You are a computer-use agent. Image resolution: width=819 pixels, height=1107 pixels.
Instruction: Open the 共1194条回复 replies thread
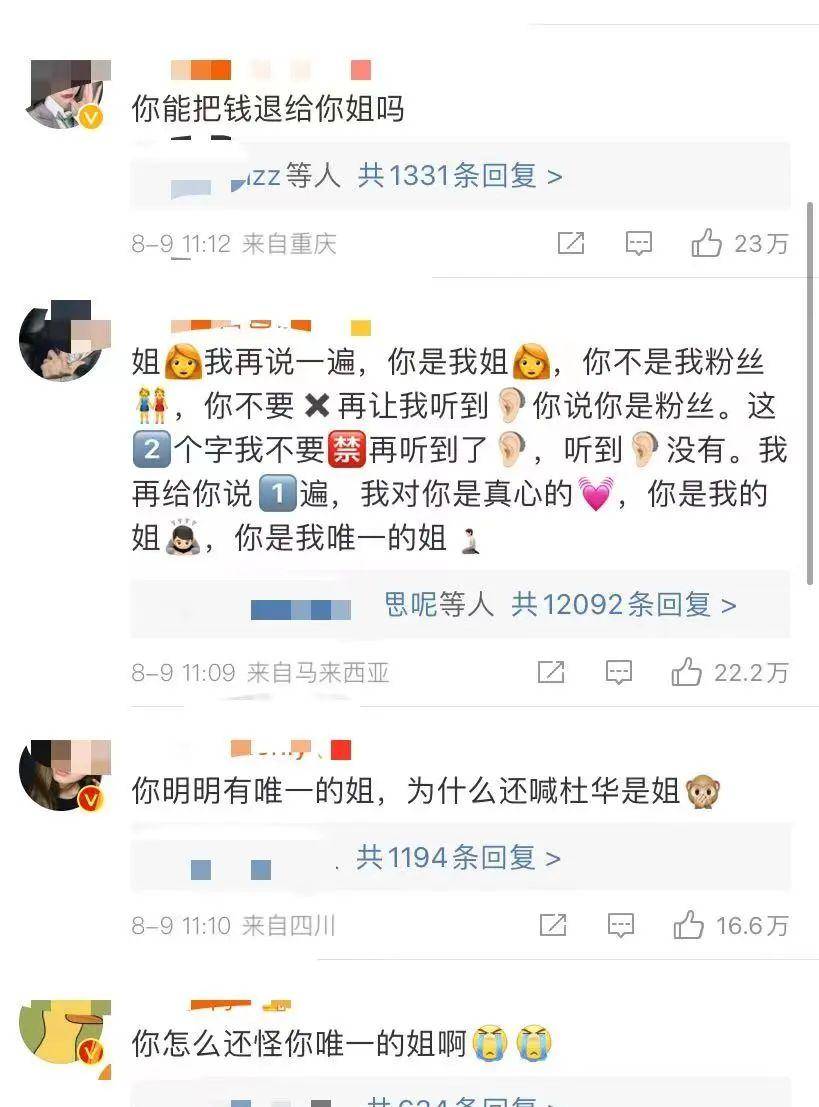pyautogui.click(x=458, y=857)
